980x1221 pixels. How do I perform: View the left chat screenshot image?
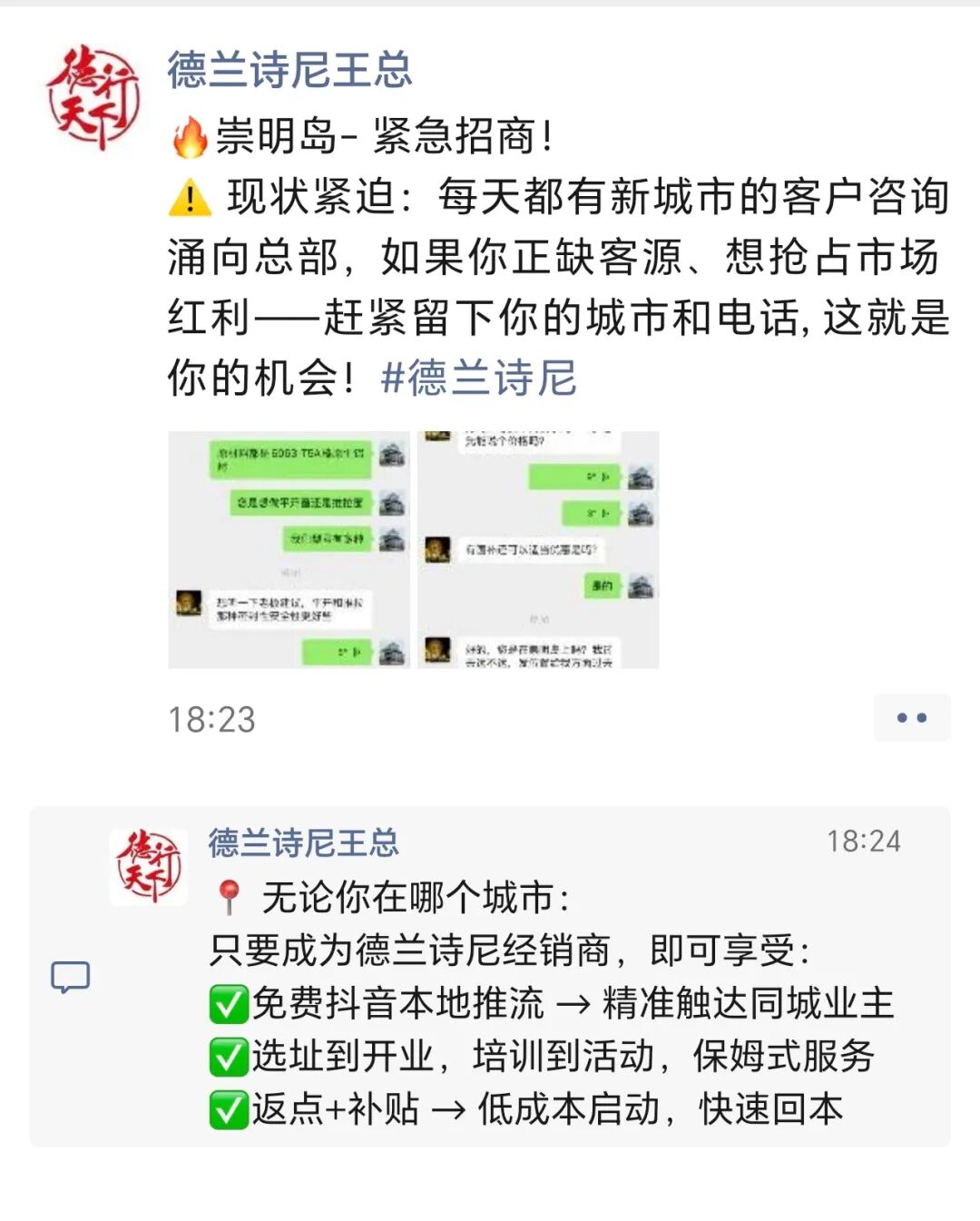(289, 550)
